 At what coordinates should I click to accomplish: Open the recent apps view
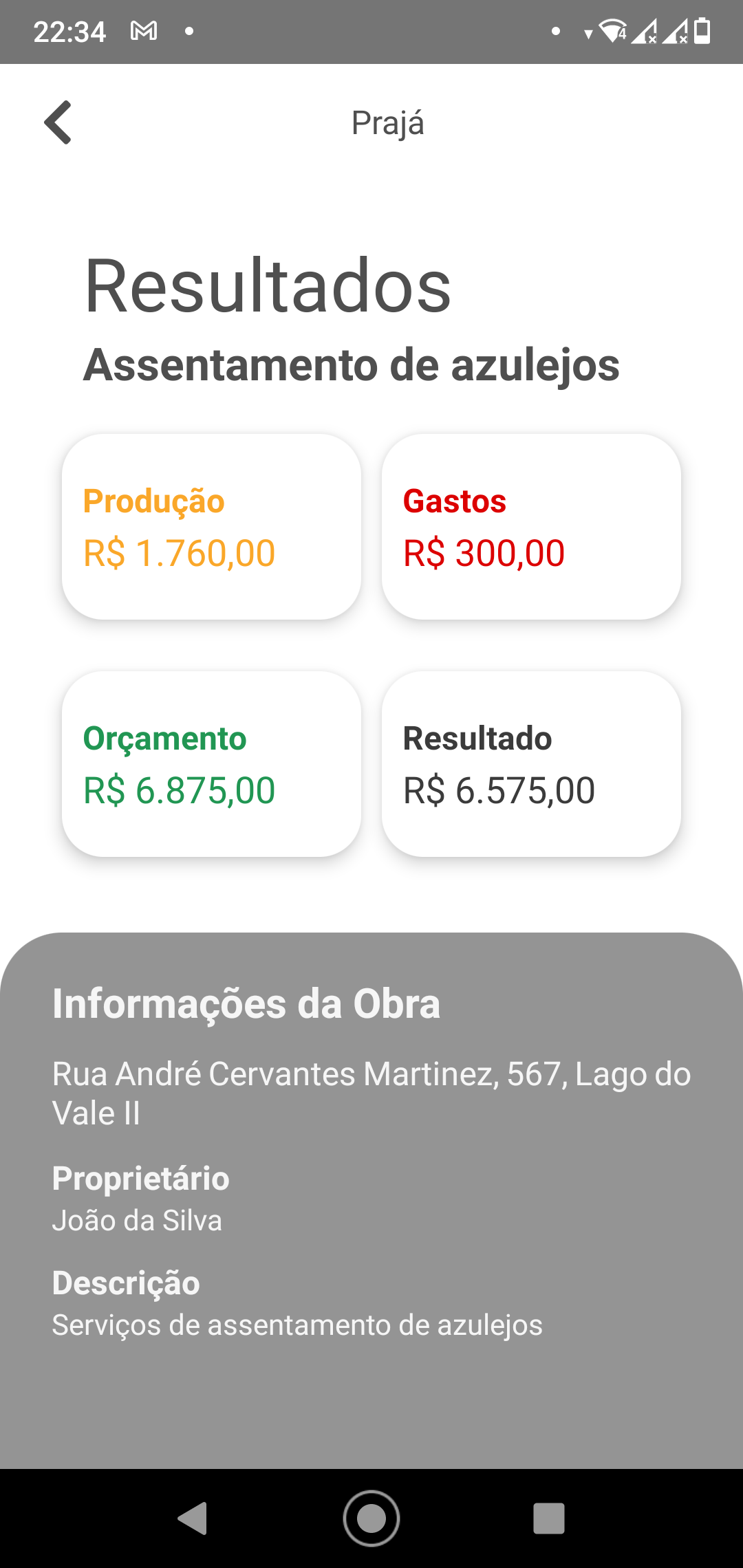pyautogui.click(x=549, y=1518)
